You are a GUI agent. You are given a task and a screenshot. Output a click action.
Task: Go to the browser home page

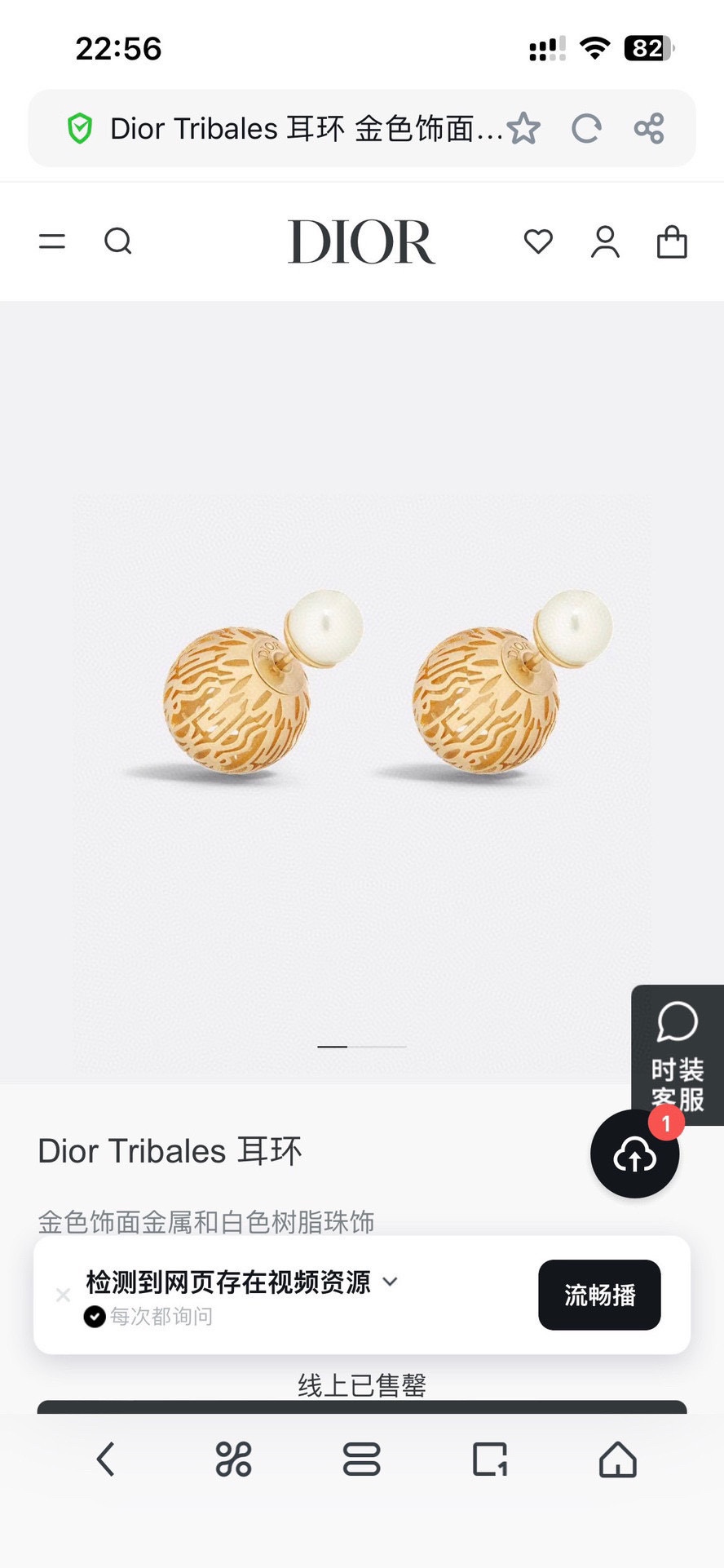coord(617,1459)
